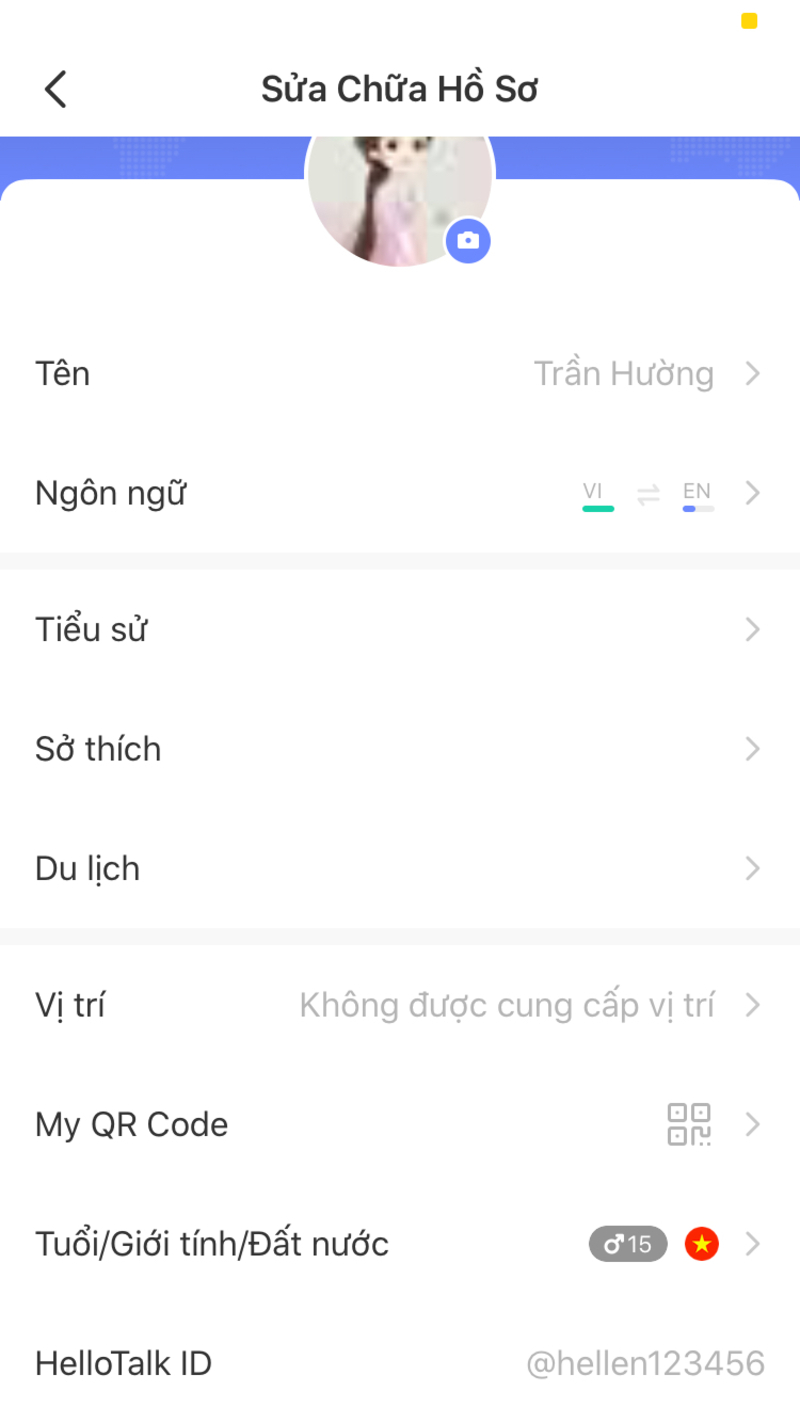
Task: Open My QR Code via the QR icon
Action: click(x=691, y=1124)
